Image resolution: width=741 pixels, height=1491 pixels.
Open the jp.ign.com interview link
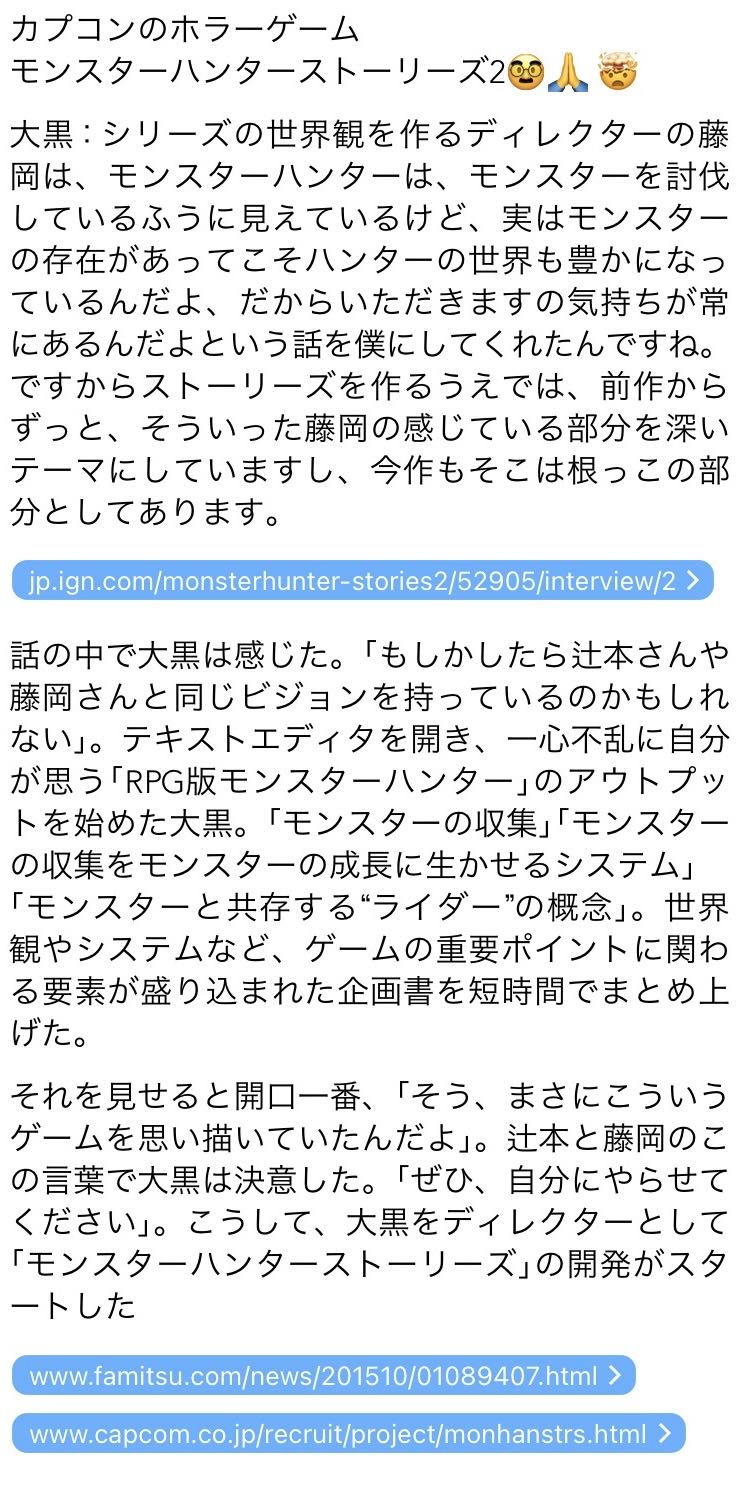[362, 582]
